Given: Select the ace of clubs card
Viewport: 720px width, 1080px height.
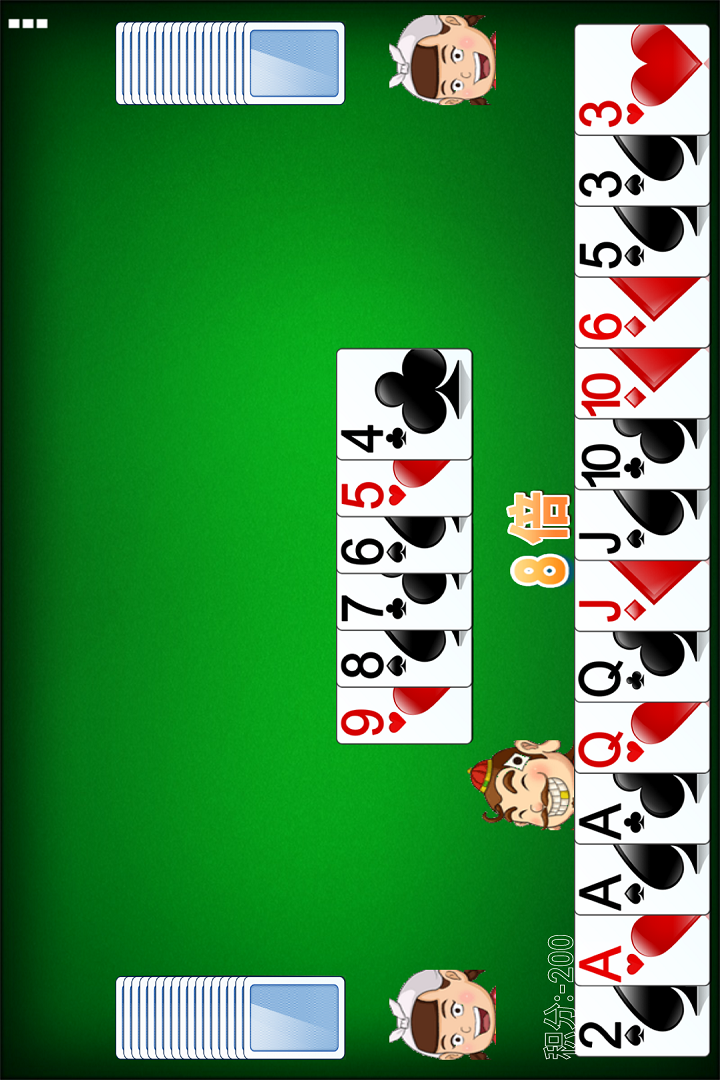Looking at the screenshot, I should point(642,809).
